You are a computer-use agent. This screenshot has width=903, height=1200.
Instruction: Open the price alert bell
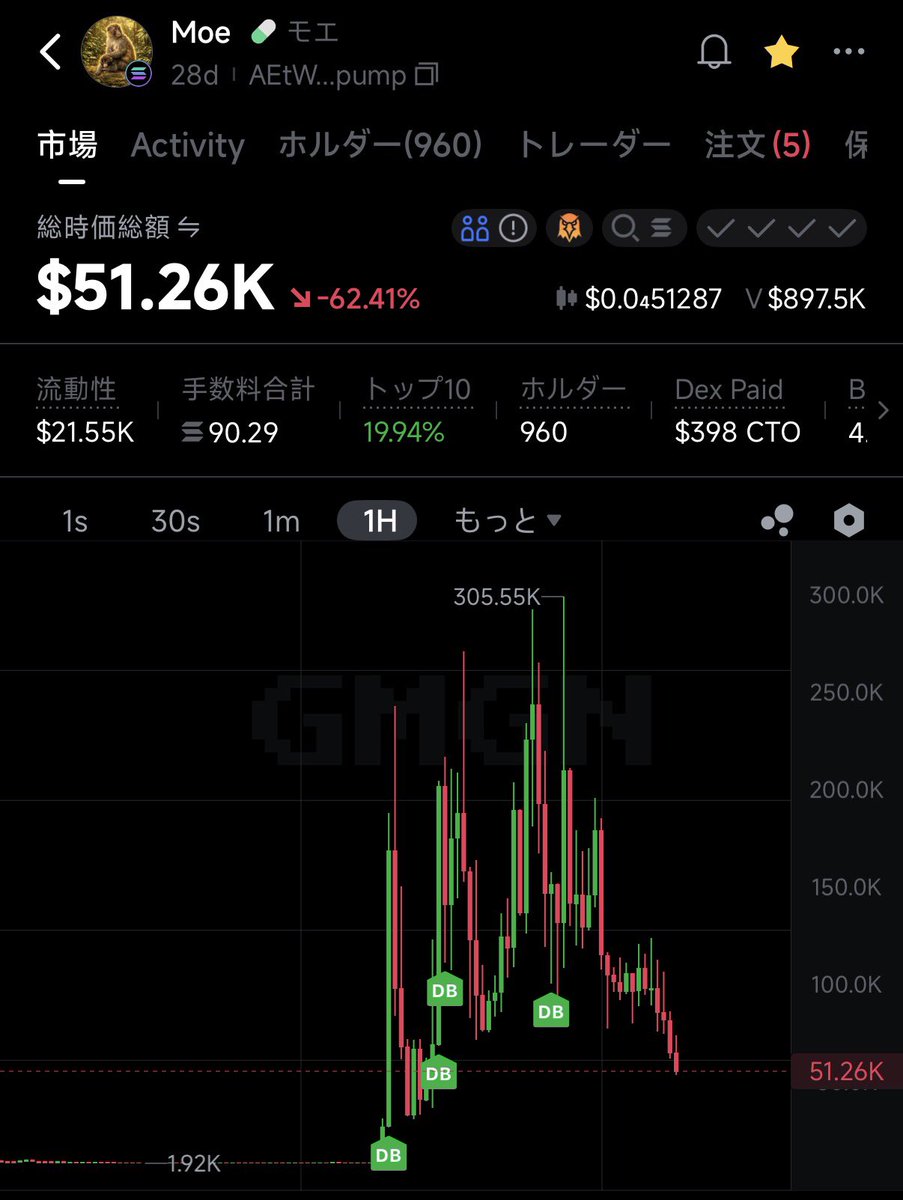coord(716,51)
